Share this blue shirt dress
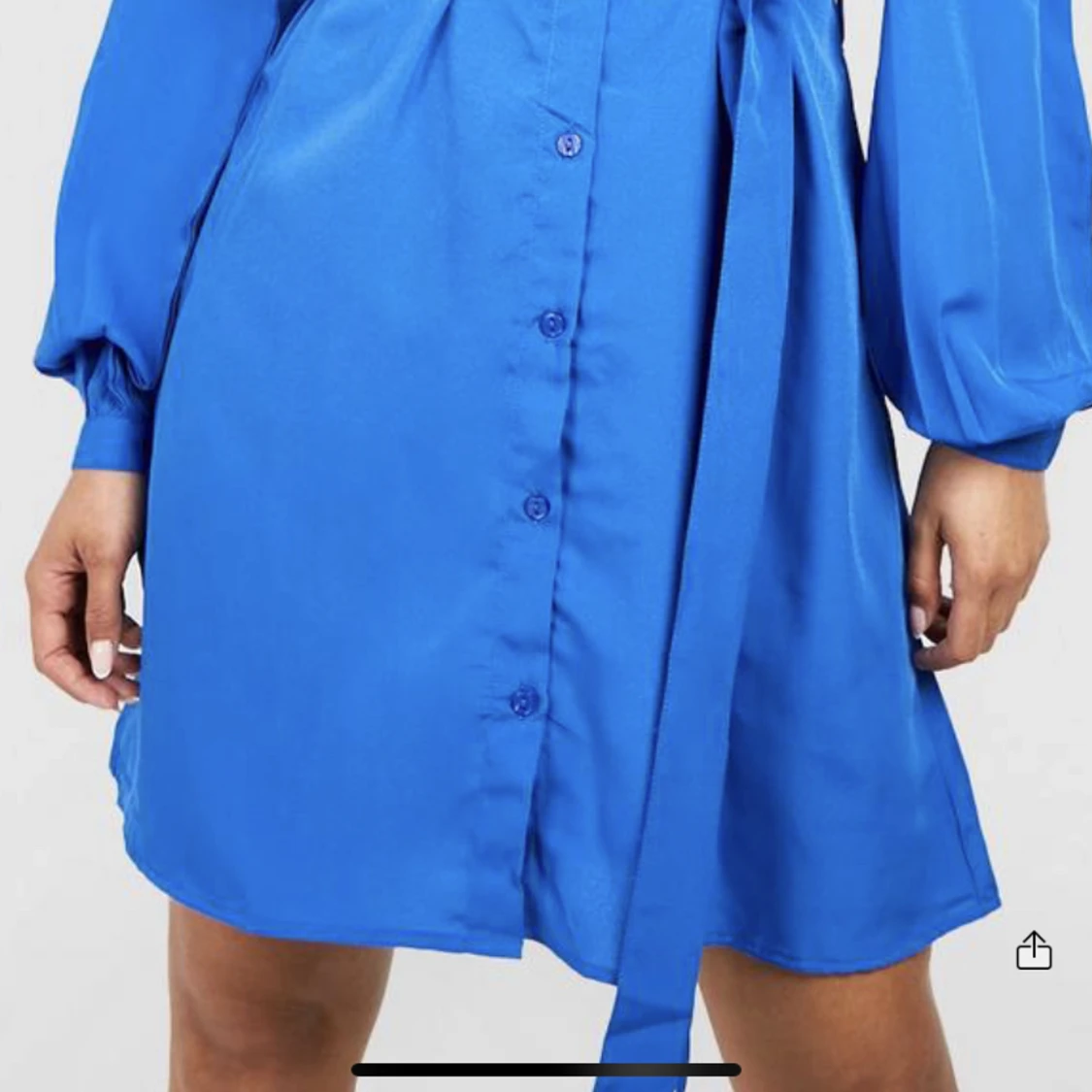 tap(1034, 950)
